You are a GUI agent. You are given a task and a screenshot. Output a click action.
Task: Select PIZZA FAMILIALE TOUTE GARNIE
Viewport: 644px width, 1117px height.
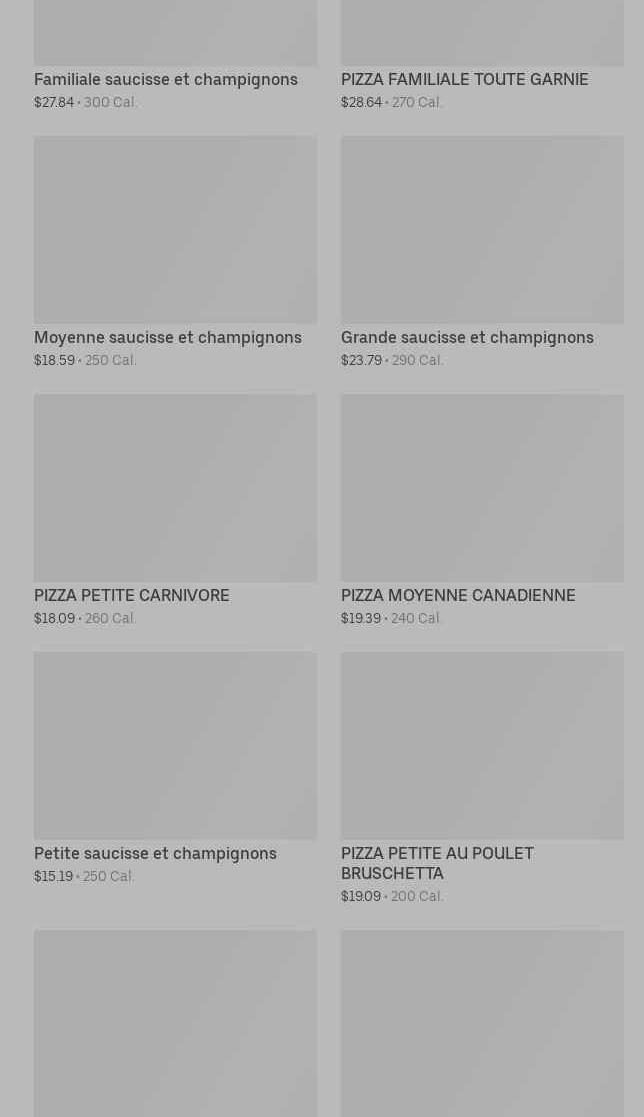464,79
